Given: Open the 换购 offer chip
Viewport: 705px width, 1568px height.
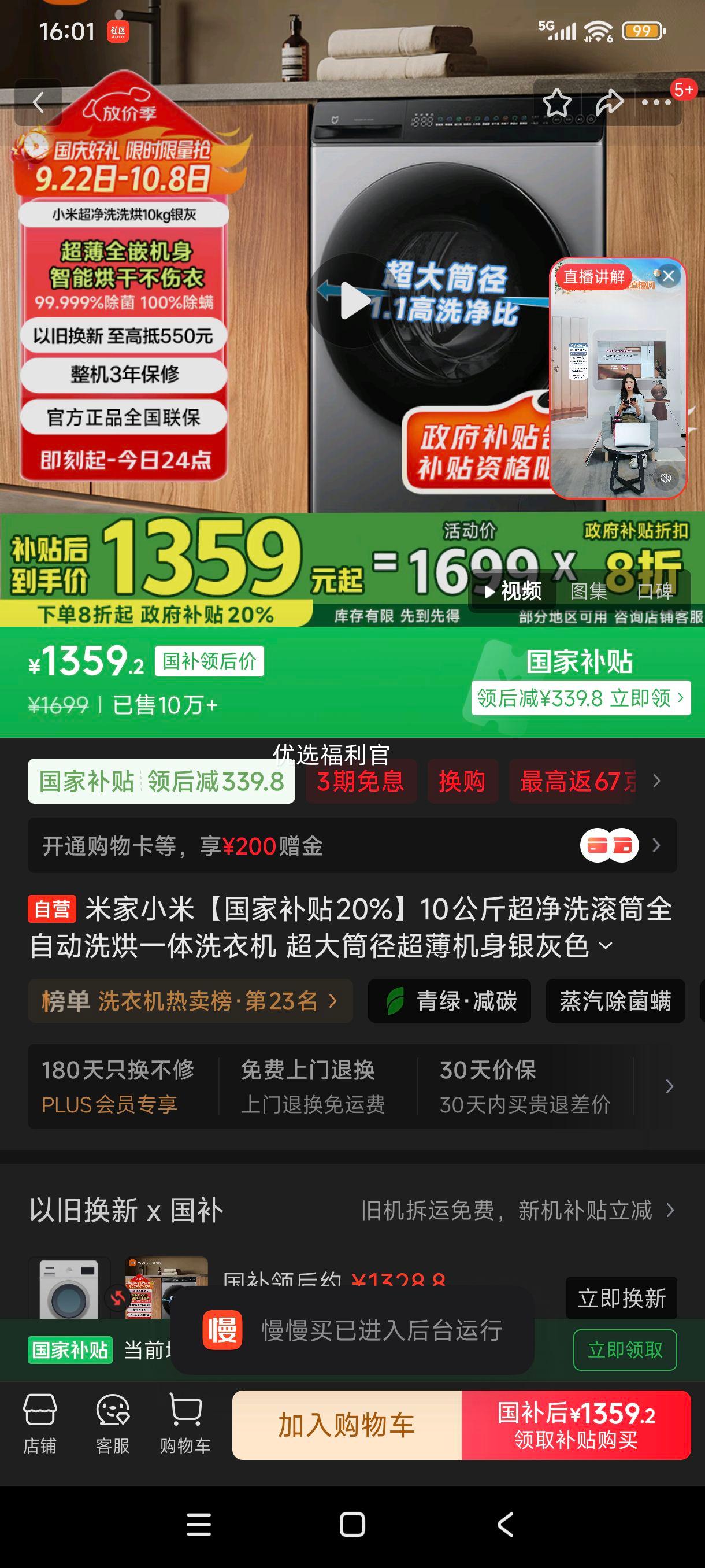Looking at the screenshot, I should tap(462, 781).
